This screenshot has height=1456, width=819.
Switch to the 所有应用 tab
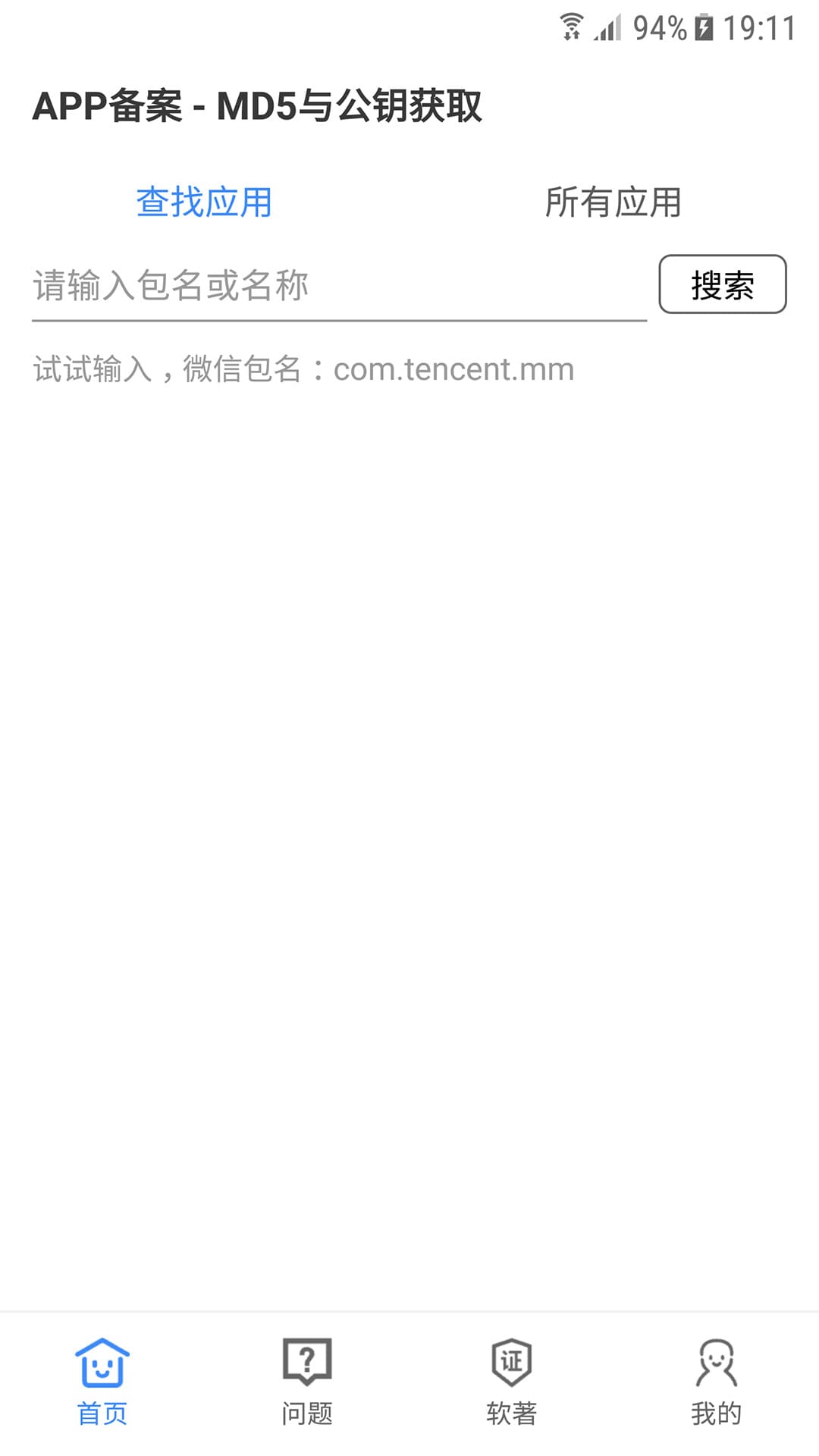(x=613, y=202)
